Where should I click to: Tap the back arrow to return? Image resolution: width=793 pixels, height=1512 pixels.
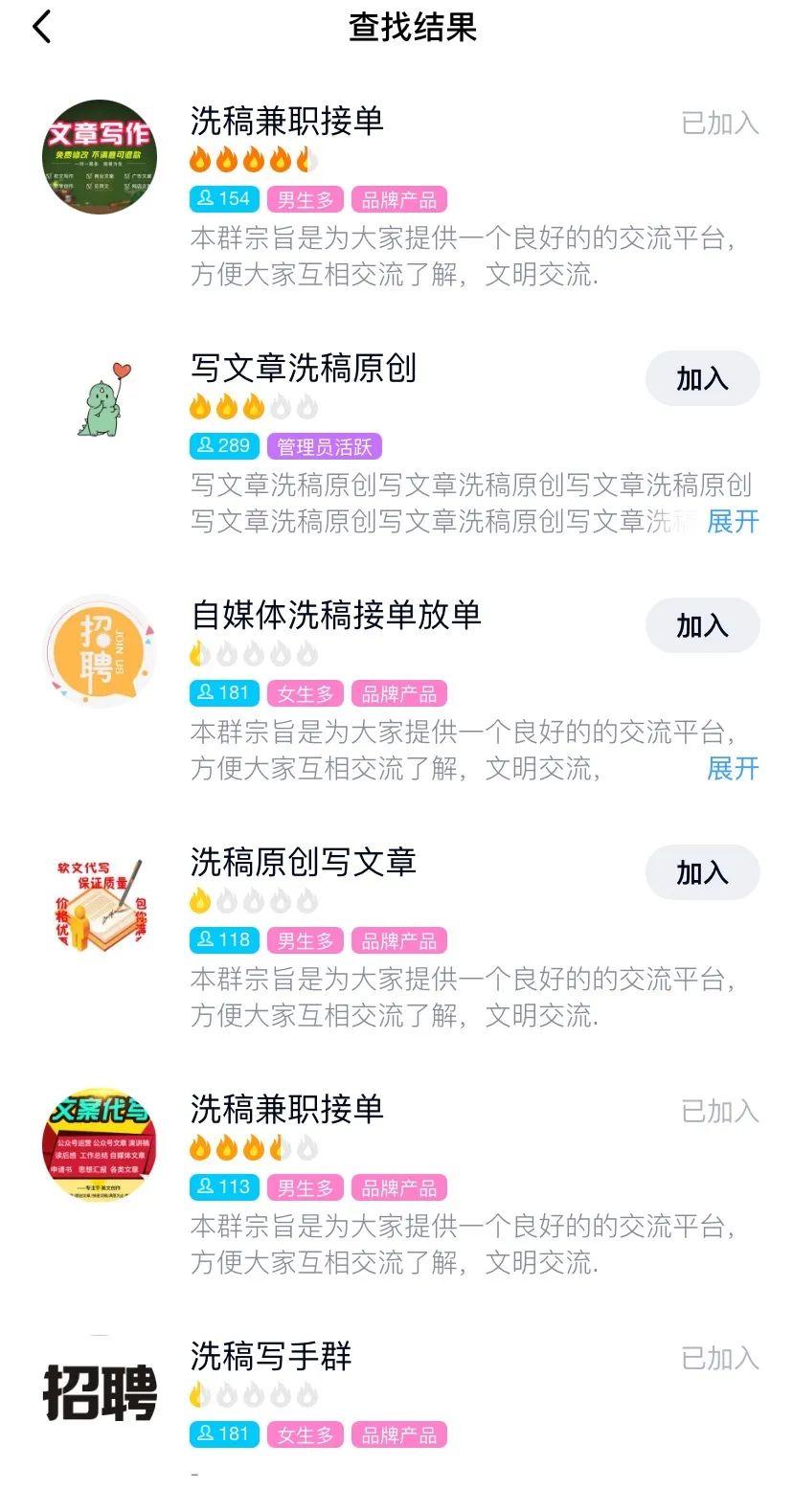pyautogui.click(x=42, y=28)
